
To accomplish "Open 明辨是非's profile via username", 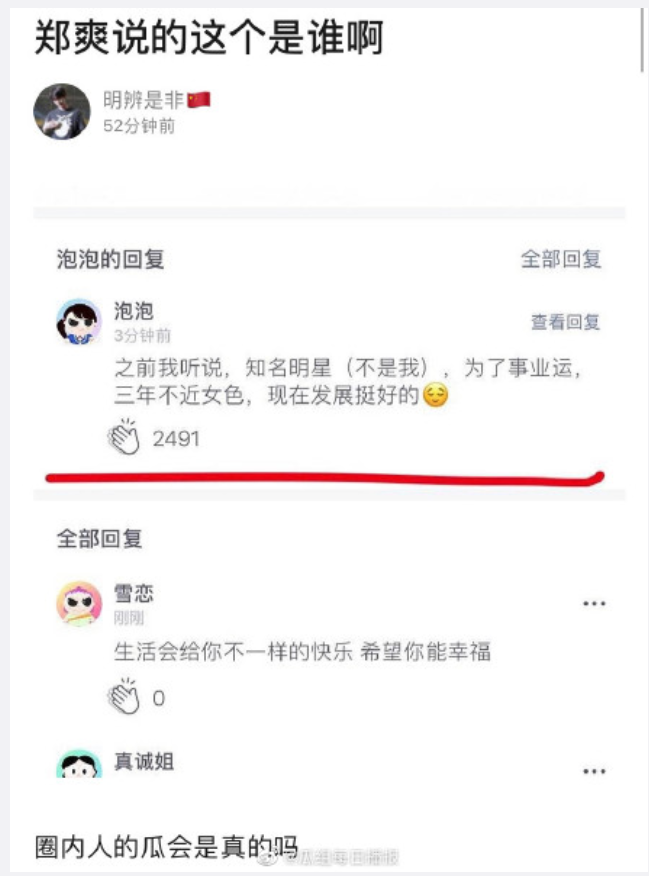I will point(144,100).
